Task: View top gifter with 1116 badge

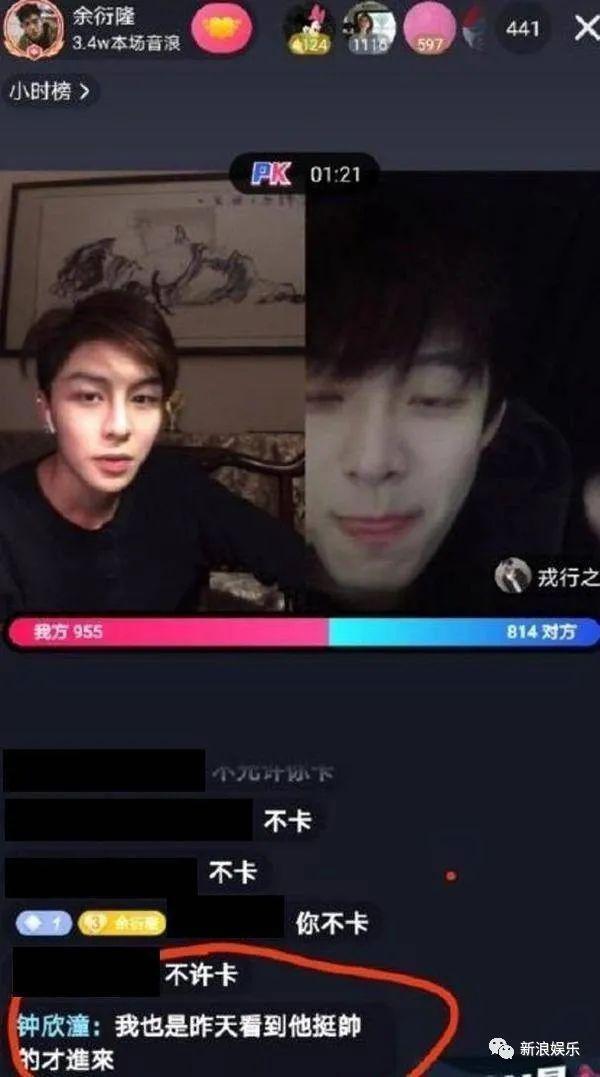Action: (370, 29)
